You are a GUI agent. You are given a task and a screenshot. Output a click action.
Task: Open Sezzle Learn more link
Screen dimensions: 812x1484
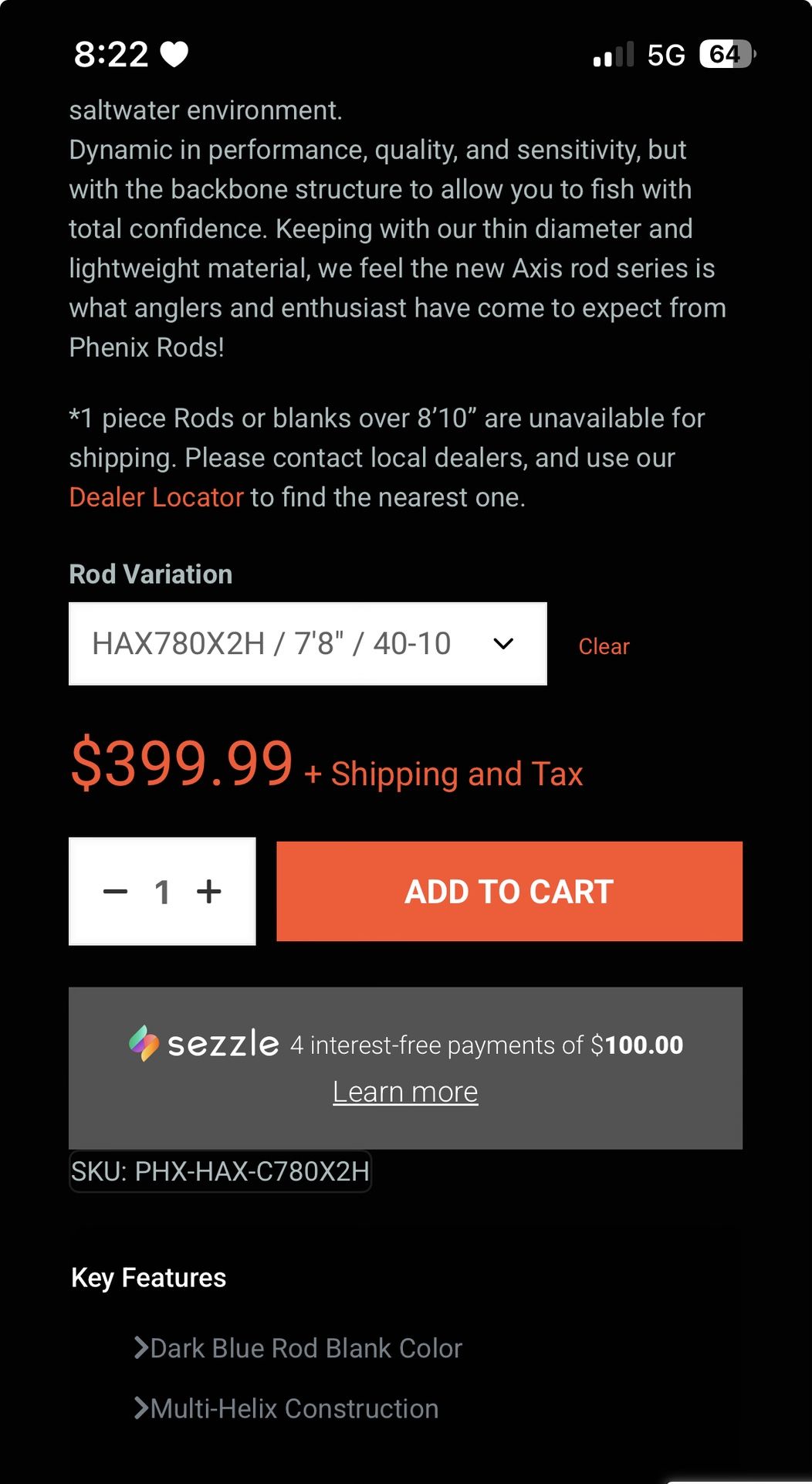pyautogui.click(x=405, y=1092)
